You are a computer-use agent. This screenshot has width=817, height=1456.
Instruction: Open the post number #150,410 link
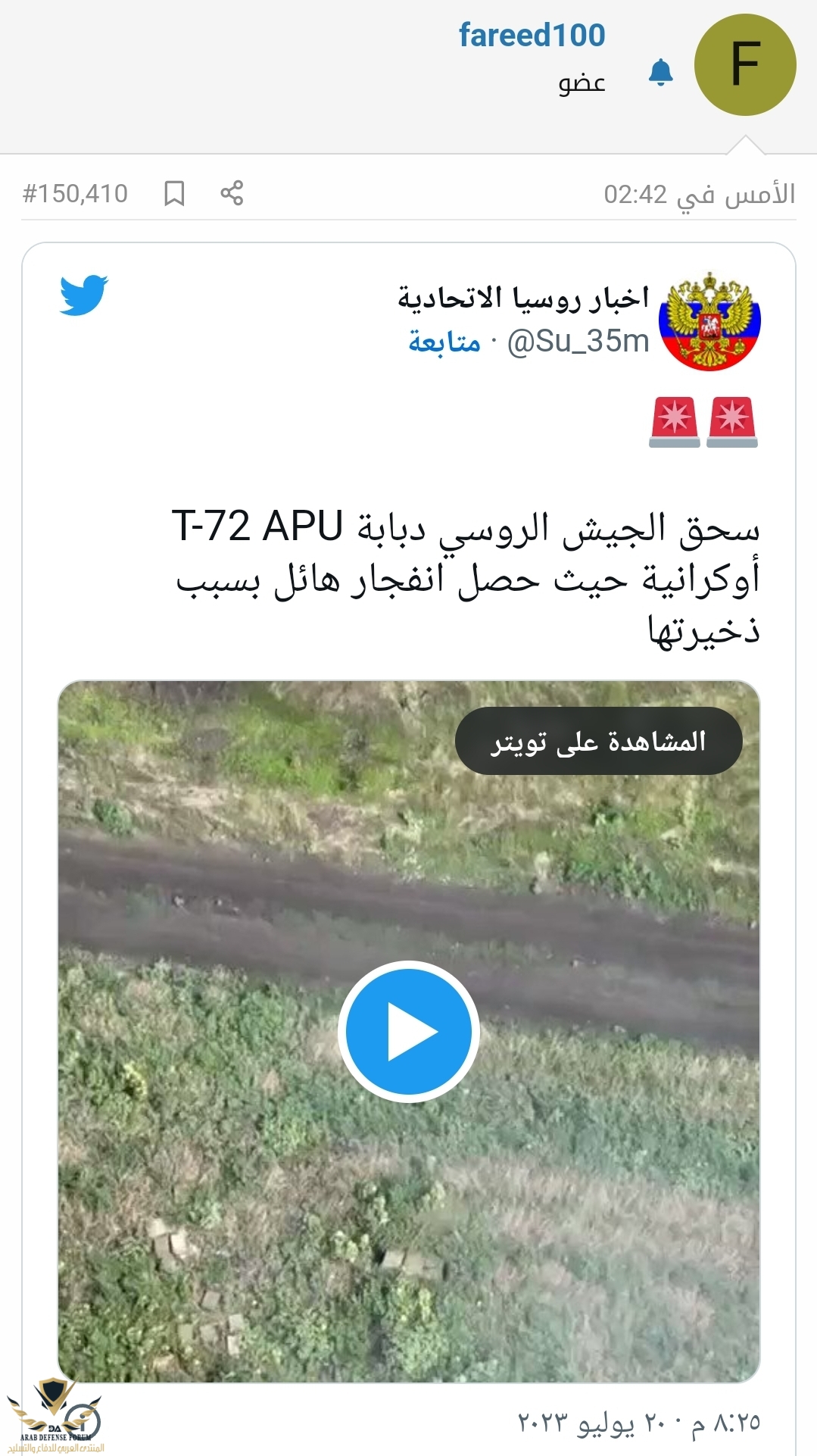pyautogui.click(x=75, y=194)
